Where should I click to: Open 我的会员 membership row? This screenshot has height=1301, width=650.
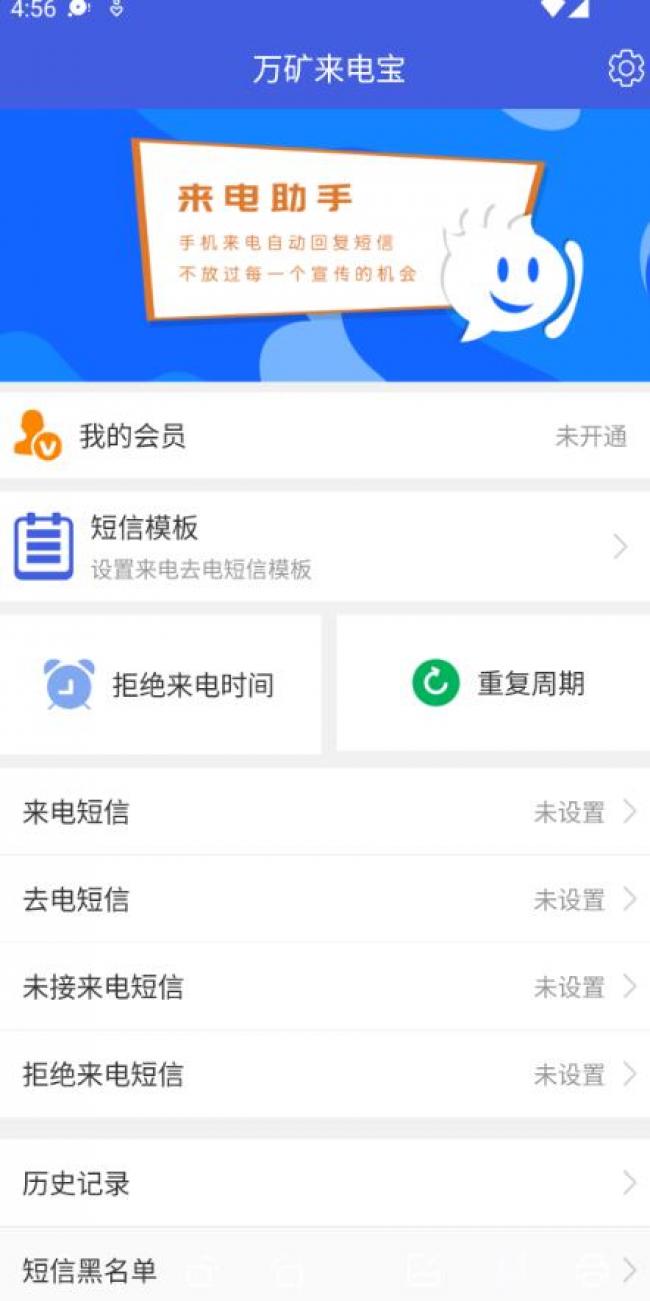click(x=325, y=437)
